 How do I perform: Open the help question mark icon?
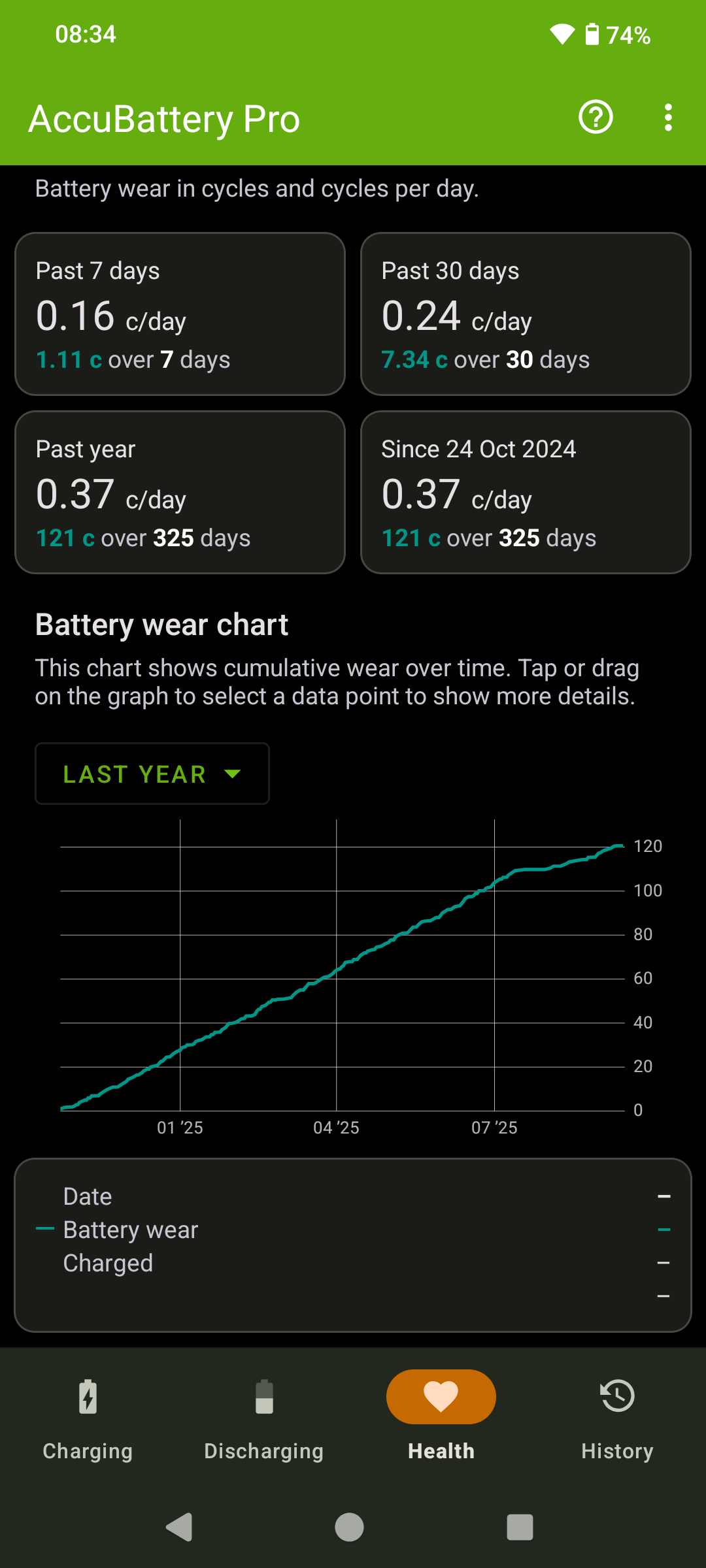[596, 118]
